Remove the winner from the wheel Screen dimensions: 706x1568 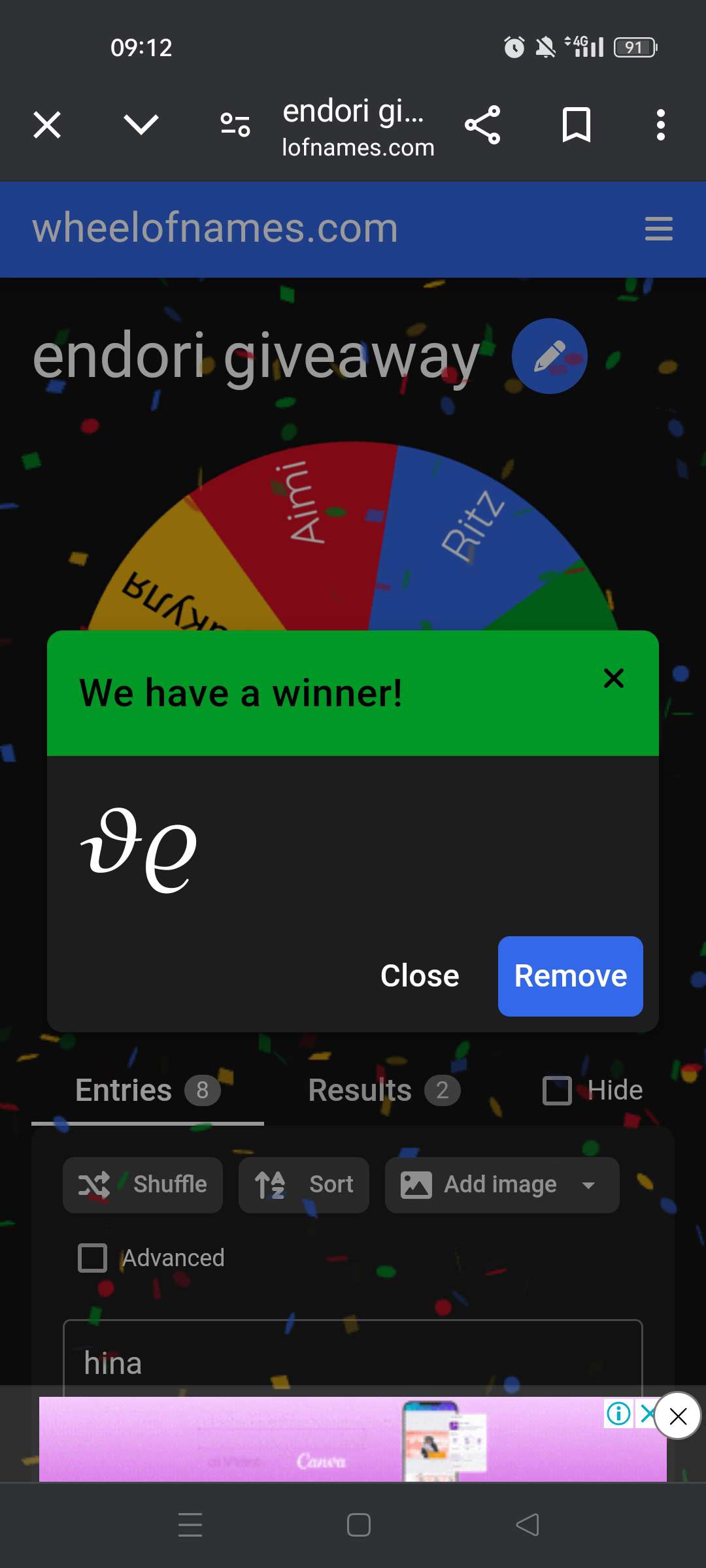[x=570, y=976]
